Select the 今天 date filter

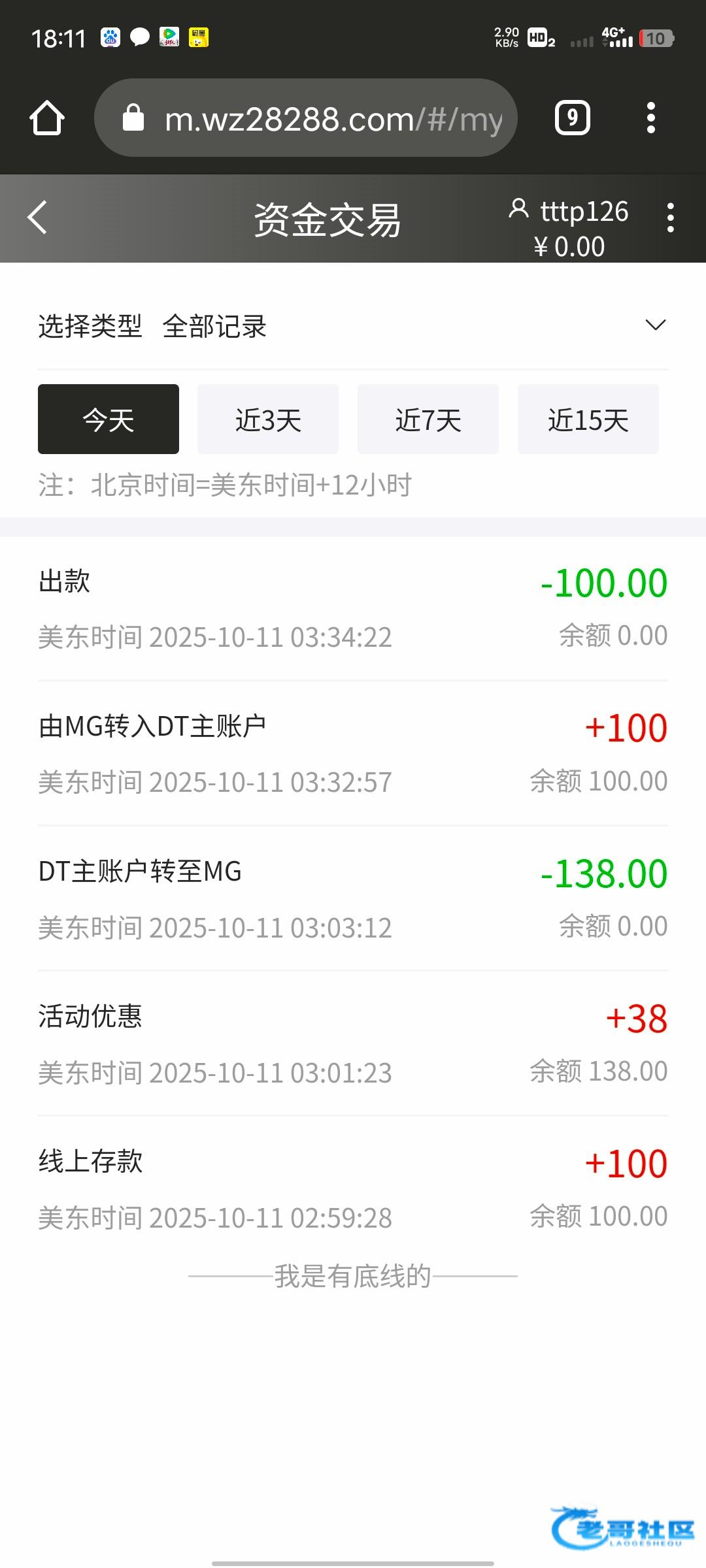pyautogui.click(x=109, y=419)
